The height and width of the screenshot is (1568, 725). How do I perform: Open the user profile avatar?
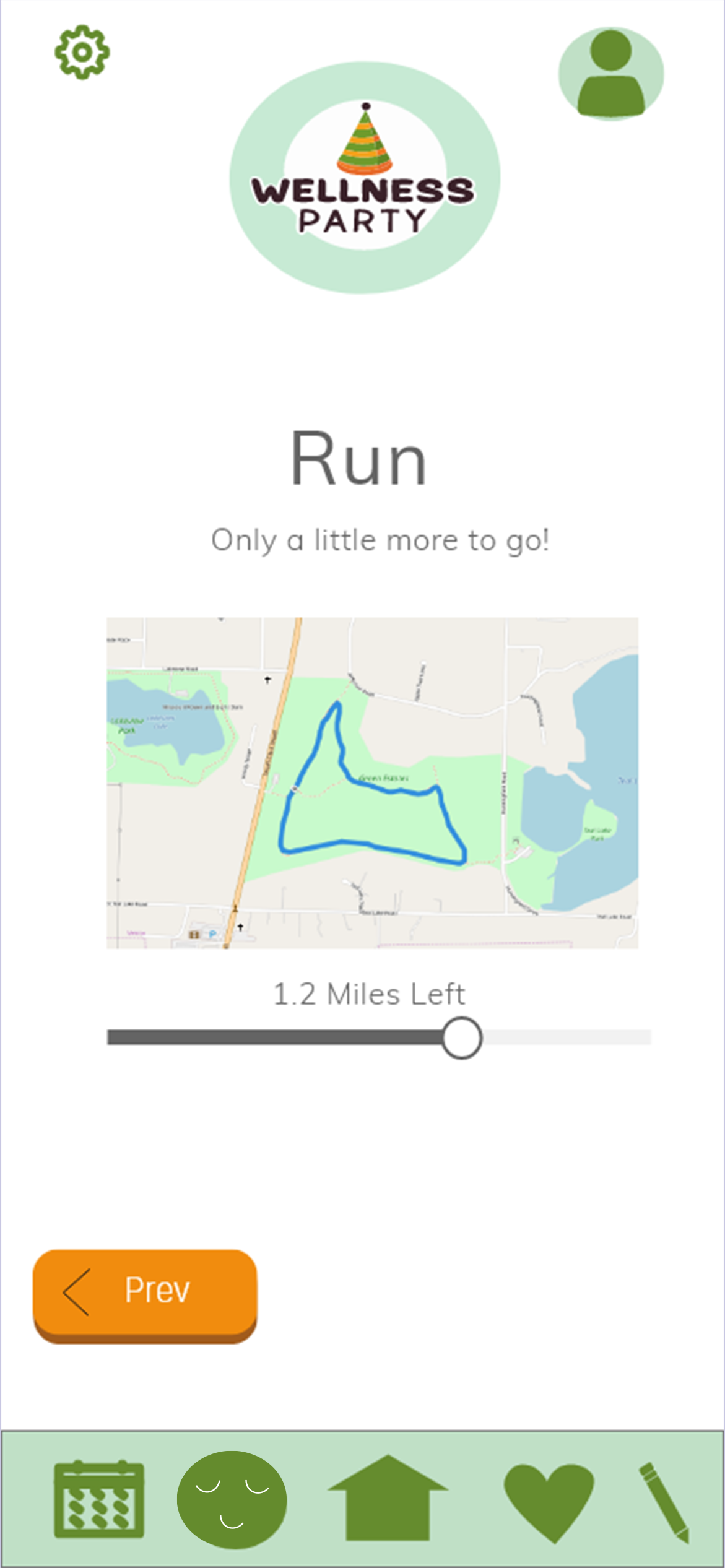(x=611, y=73)
